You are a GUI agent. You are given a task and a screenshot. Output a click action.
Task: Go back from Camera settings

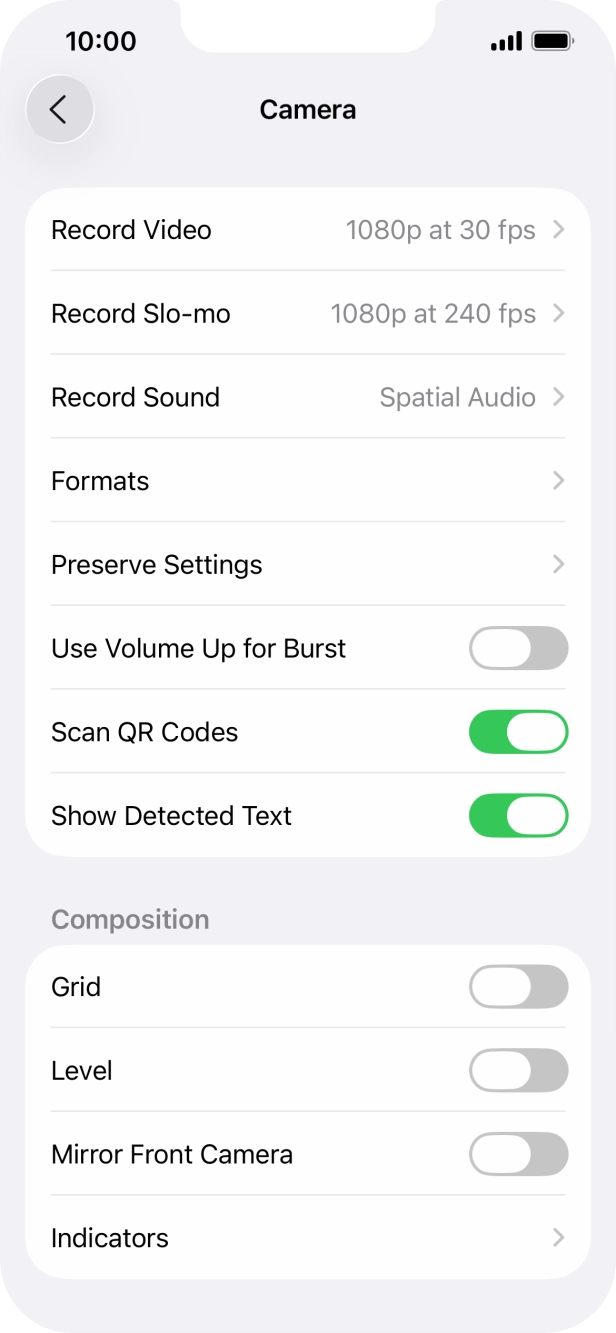[59, 109]
